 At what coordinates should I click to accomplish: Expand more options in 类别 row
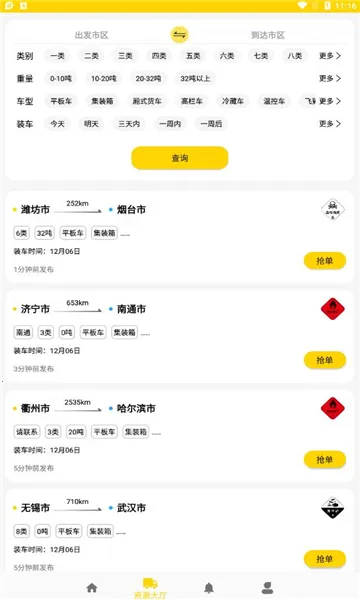click(330, 56)
